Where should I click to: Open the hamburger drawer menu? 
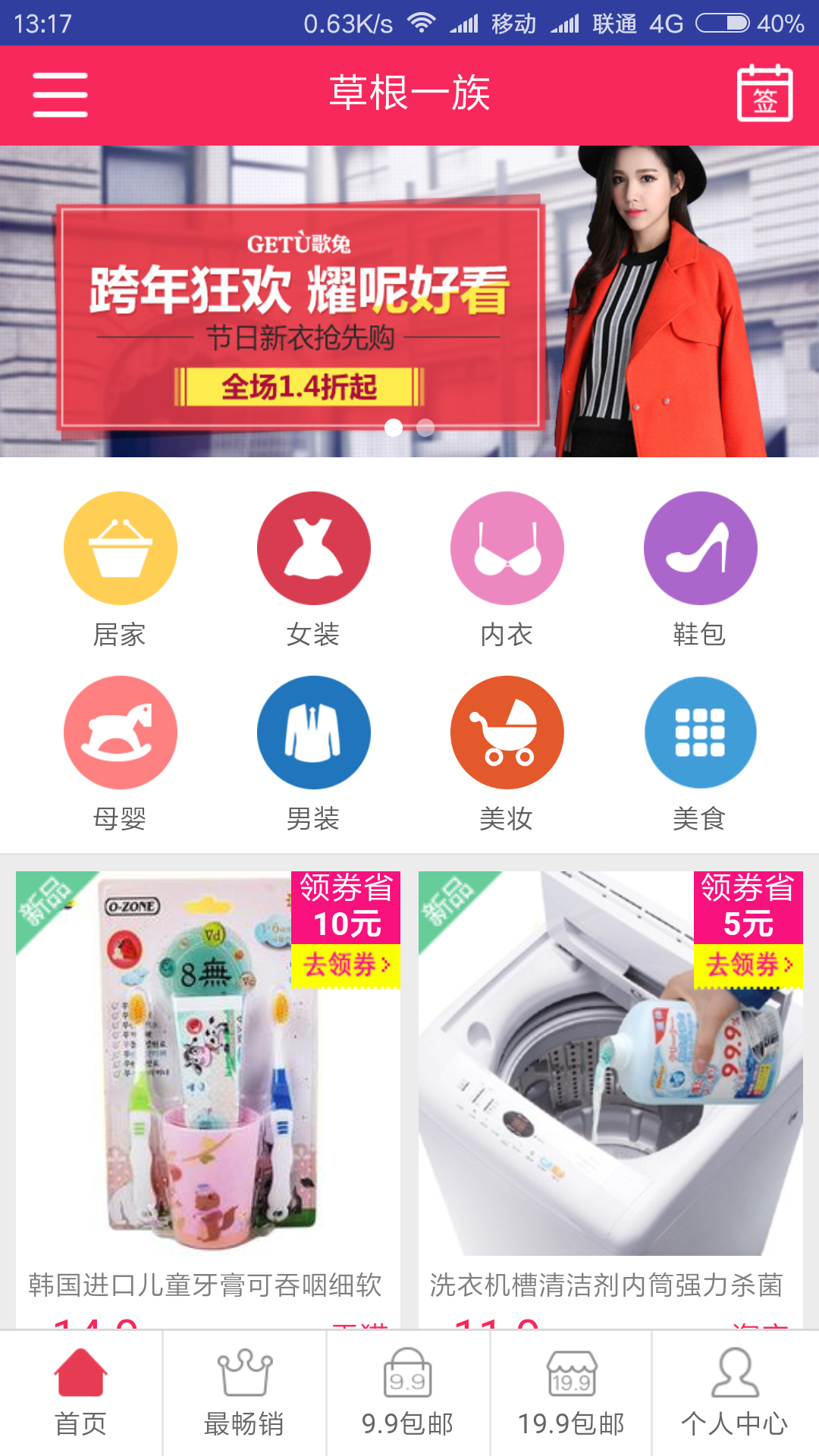(x=61, y=95)
